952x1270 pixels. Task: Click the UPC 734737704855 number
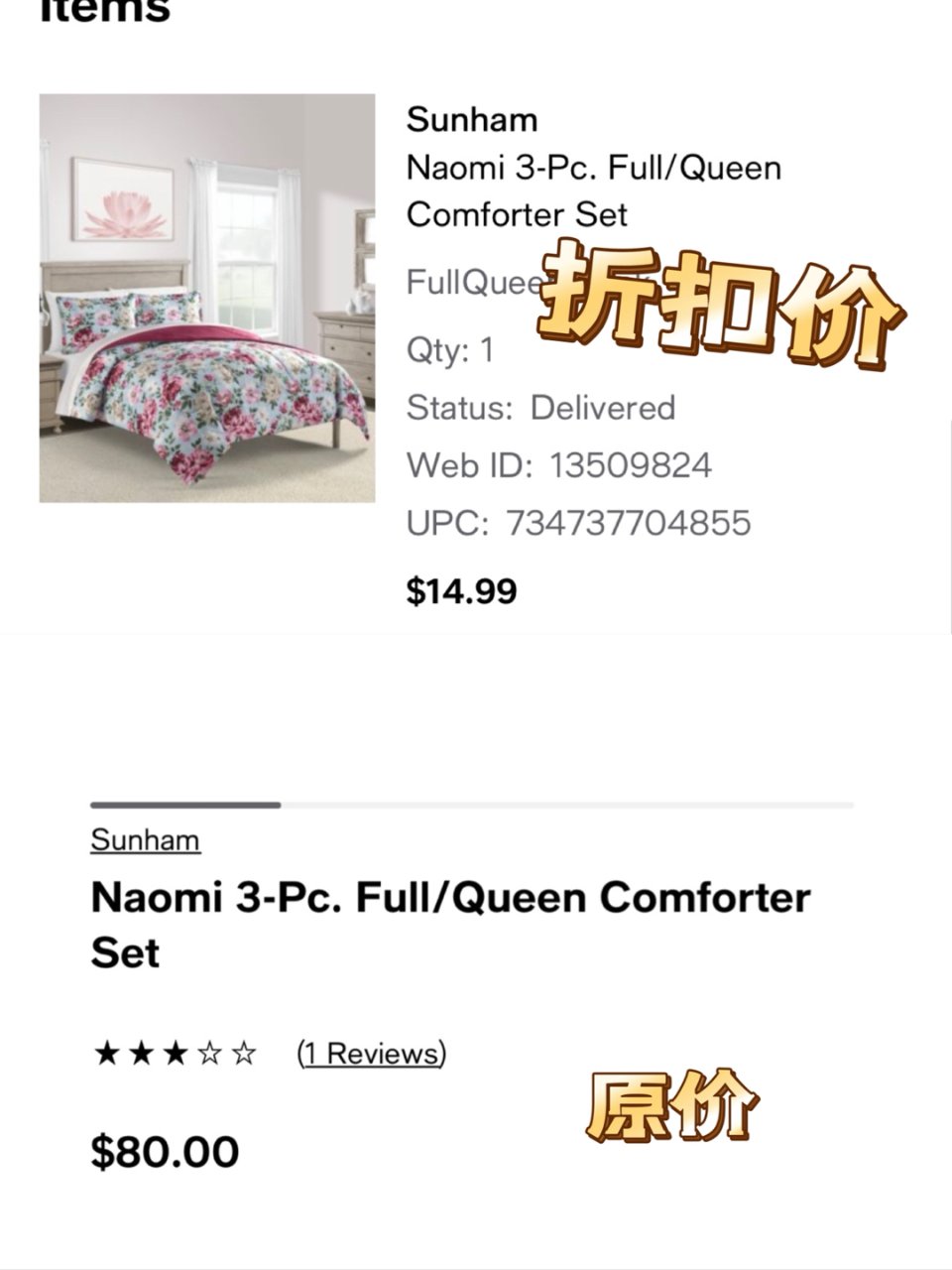580,520
